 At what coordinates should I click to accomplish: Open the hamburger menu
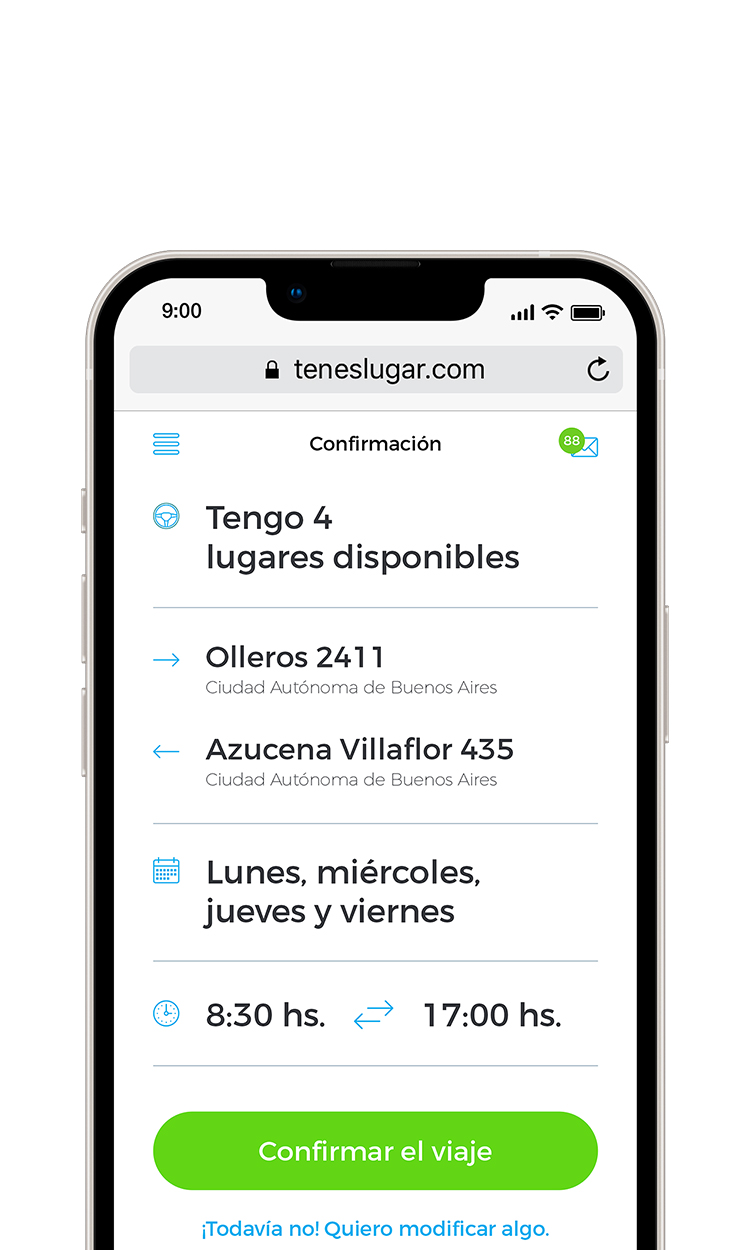pyautogui.click(x=166, y=444)
